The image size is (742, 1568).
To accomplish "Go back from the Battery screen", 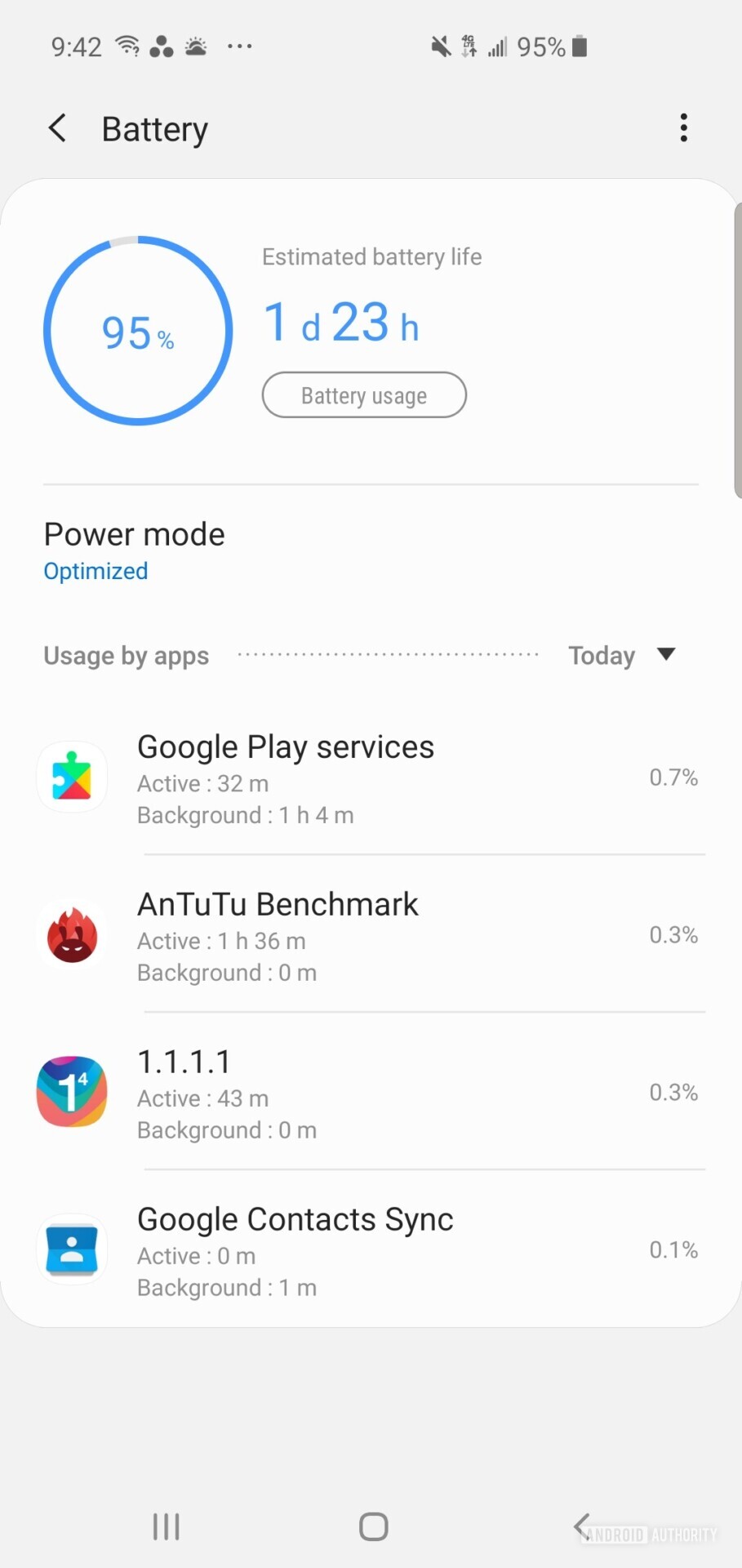I will [57, 128].
